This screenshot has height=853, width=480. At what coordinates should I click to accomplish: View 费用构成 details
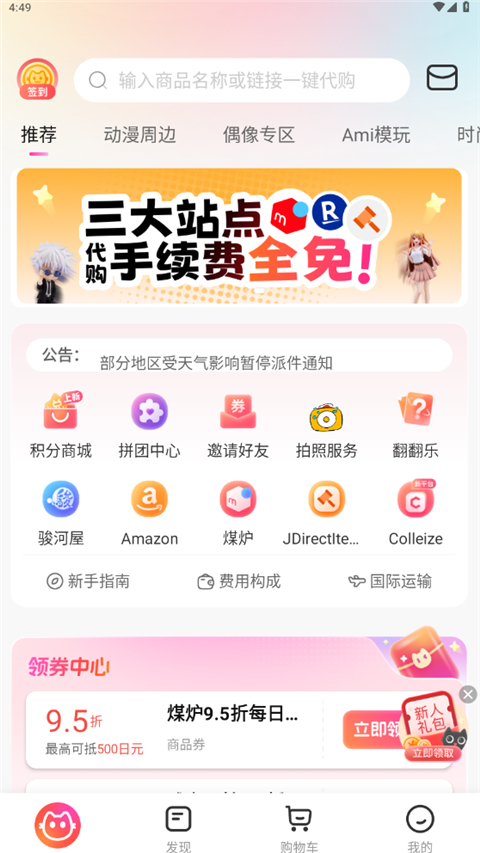pyautogui.click(x=239, y=581)
